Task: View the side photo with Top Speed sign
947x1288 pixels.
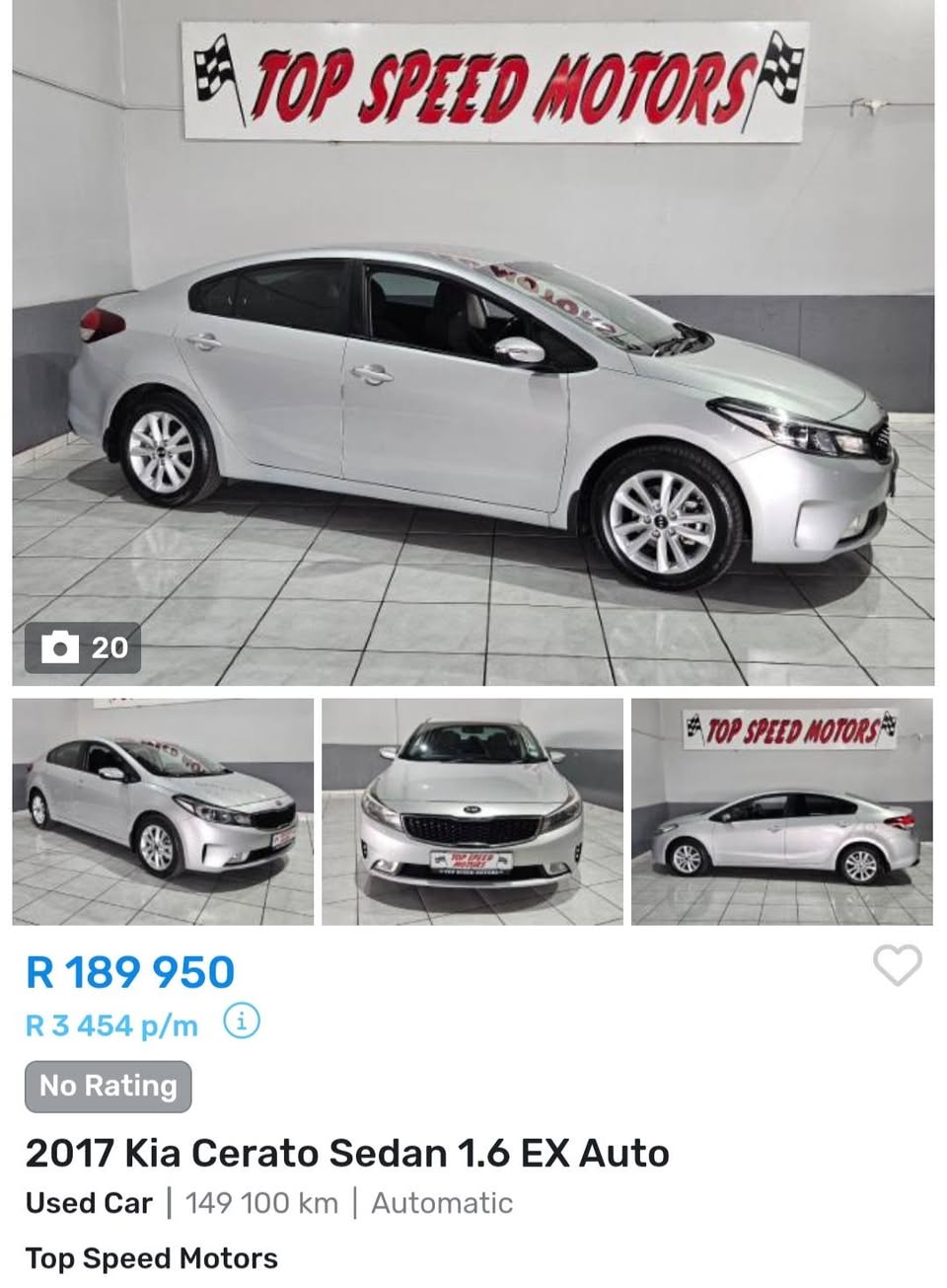Action: tap(781, 811)
